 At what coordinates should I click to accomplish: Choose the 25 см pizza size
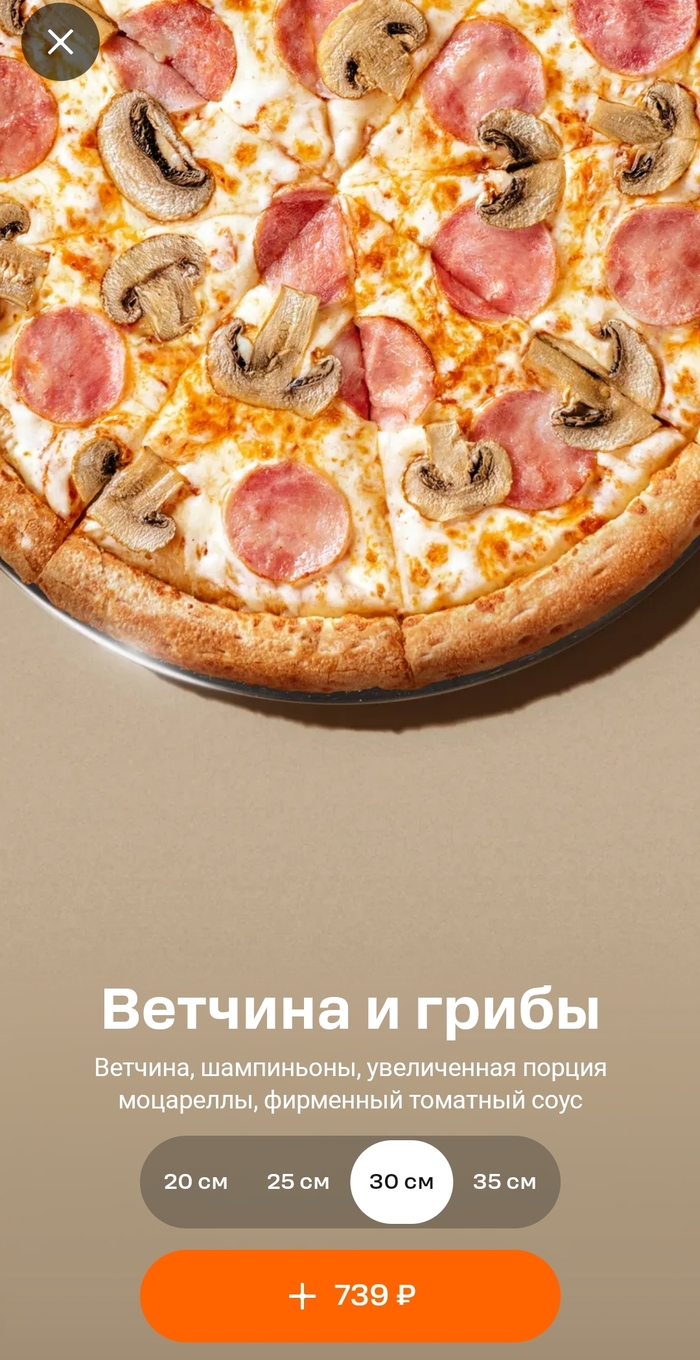[x=298, y=1181]
